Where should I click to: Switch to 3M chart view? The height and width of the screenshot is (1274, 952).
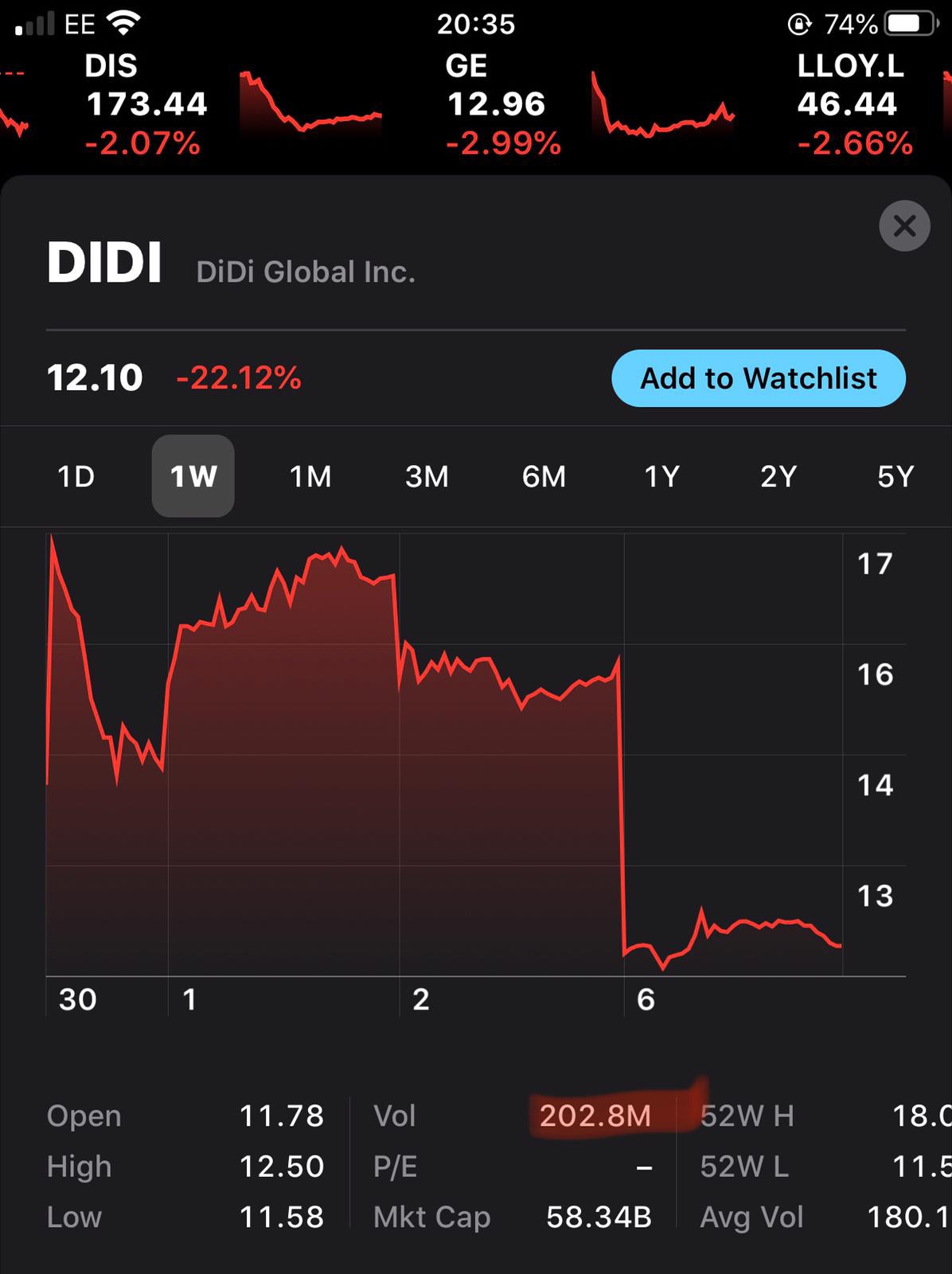pos(427,476)
